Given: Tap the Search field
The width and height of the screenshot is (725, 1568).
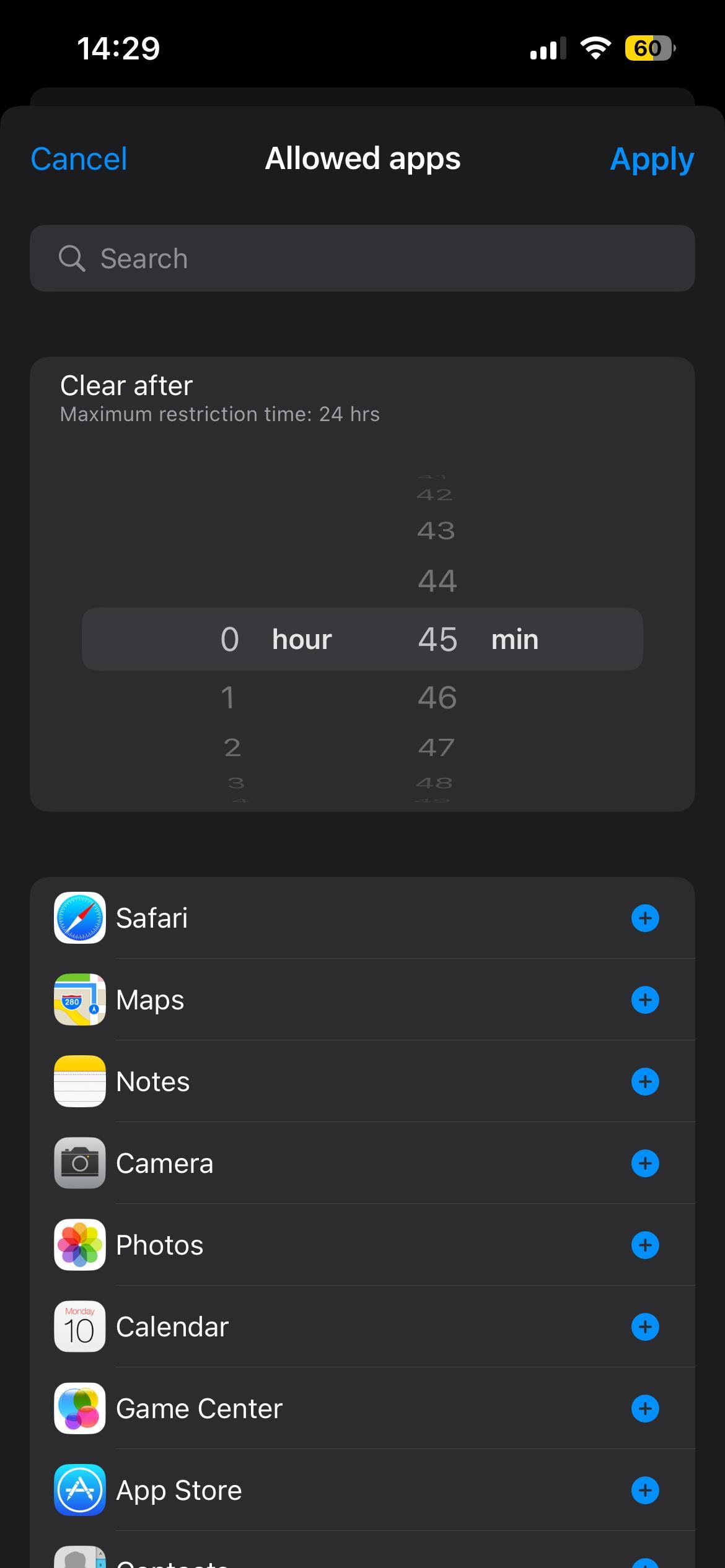Looking at the screenshot, I should point(362,258).
